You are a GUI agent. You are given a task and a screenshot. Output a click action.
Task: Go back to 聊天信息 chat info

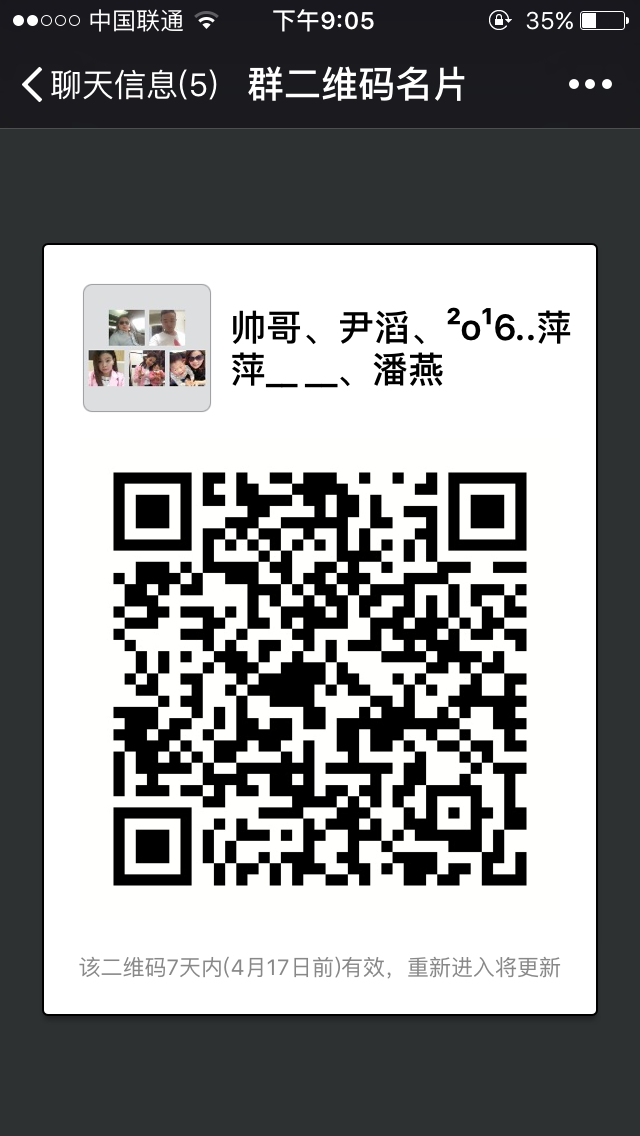tap(118, 84)
